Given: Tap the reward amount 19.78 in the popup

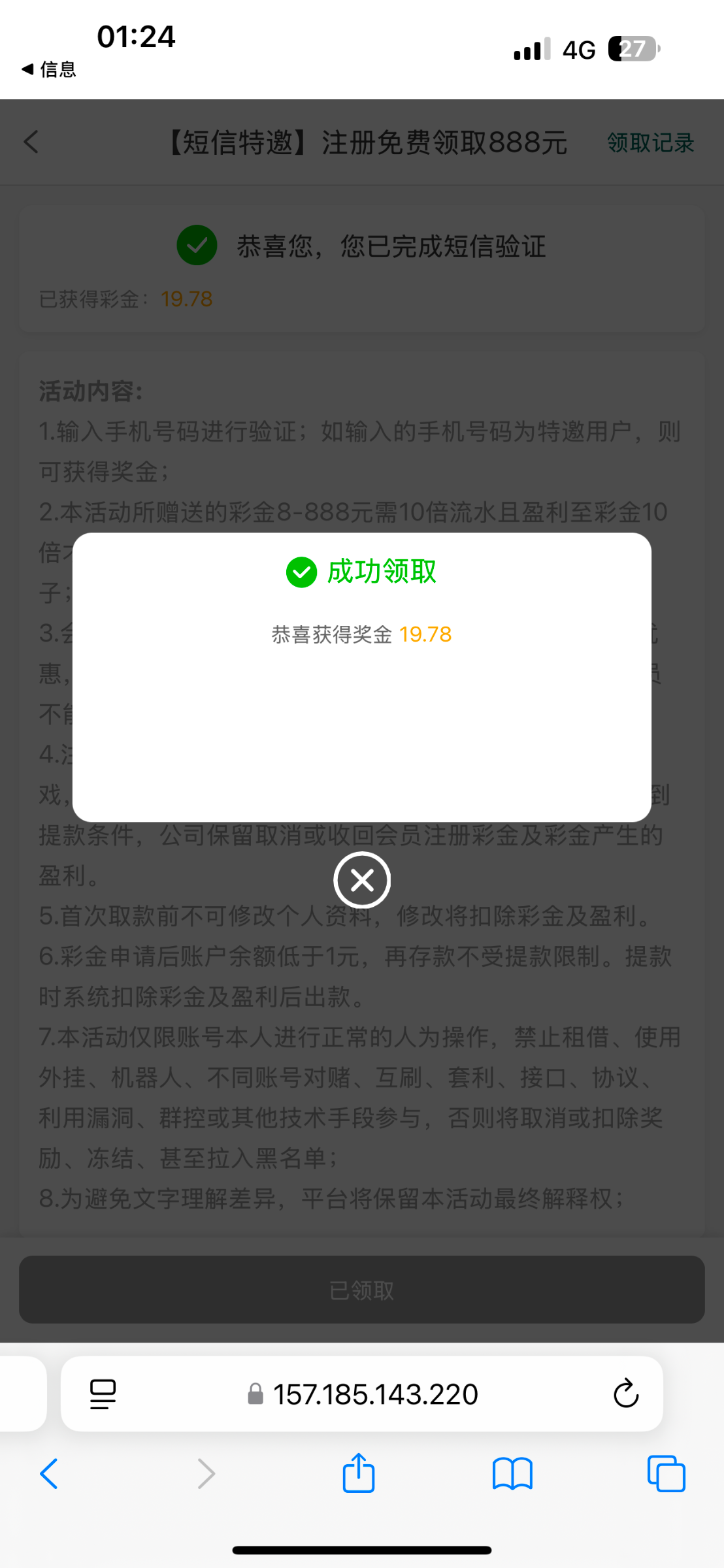Looking at the screenshot, I should [425, 634].
